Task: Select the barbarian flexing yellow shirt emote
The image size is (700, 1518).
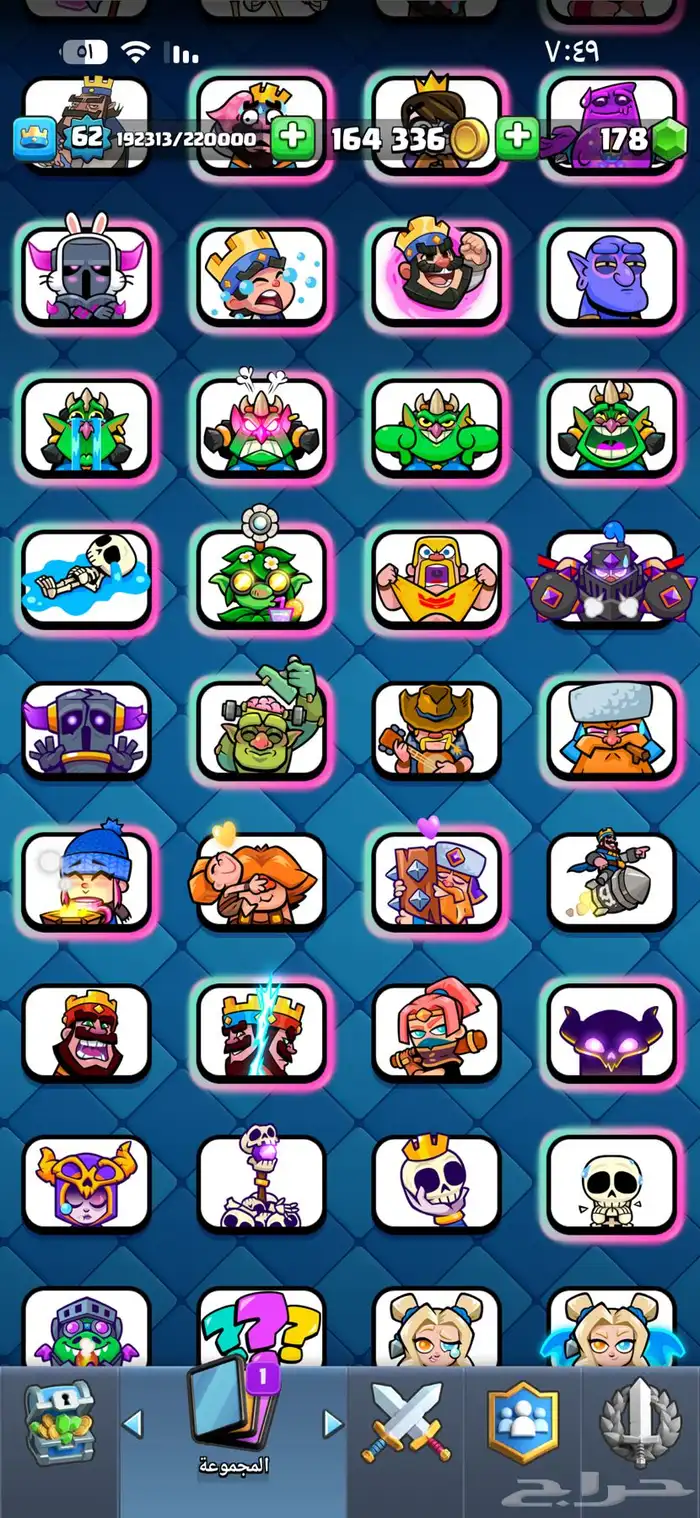Action: pyautogui.click(x=437, y=578)
